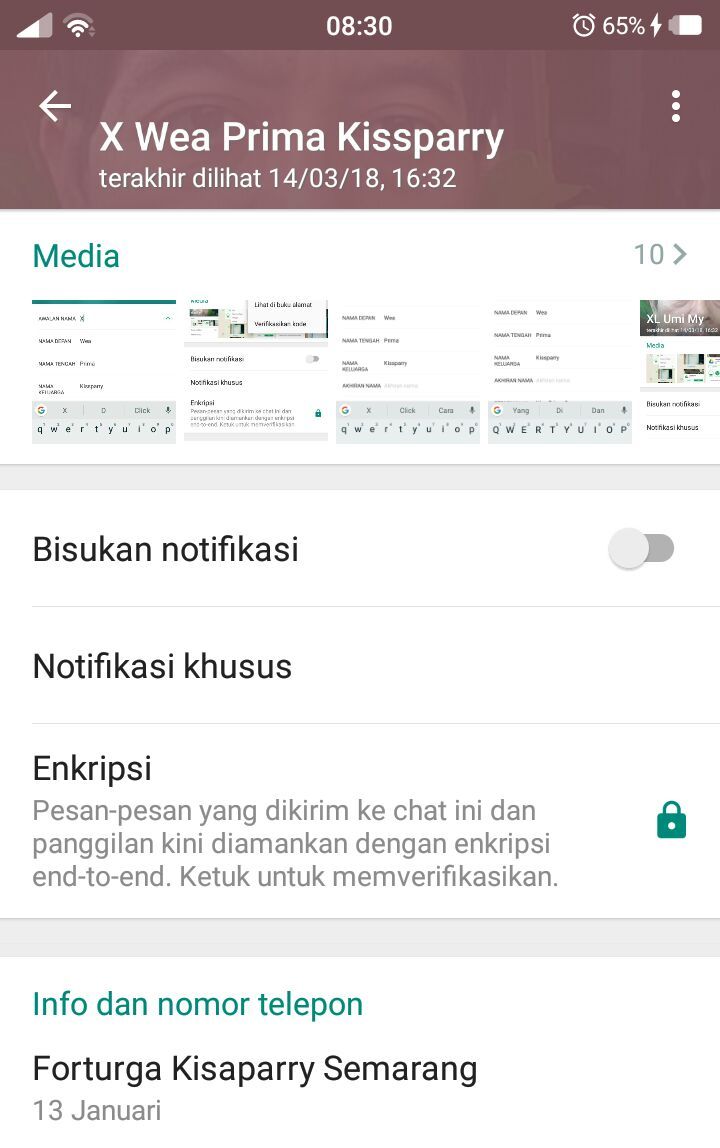Screen dimensions: 720x1148
Task: Go back using the arrow icon
Action: coord(55,106)
